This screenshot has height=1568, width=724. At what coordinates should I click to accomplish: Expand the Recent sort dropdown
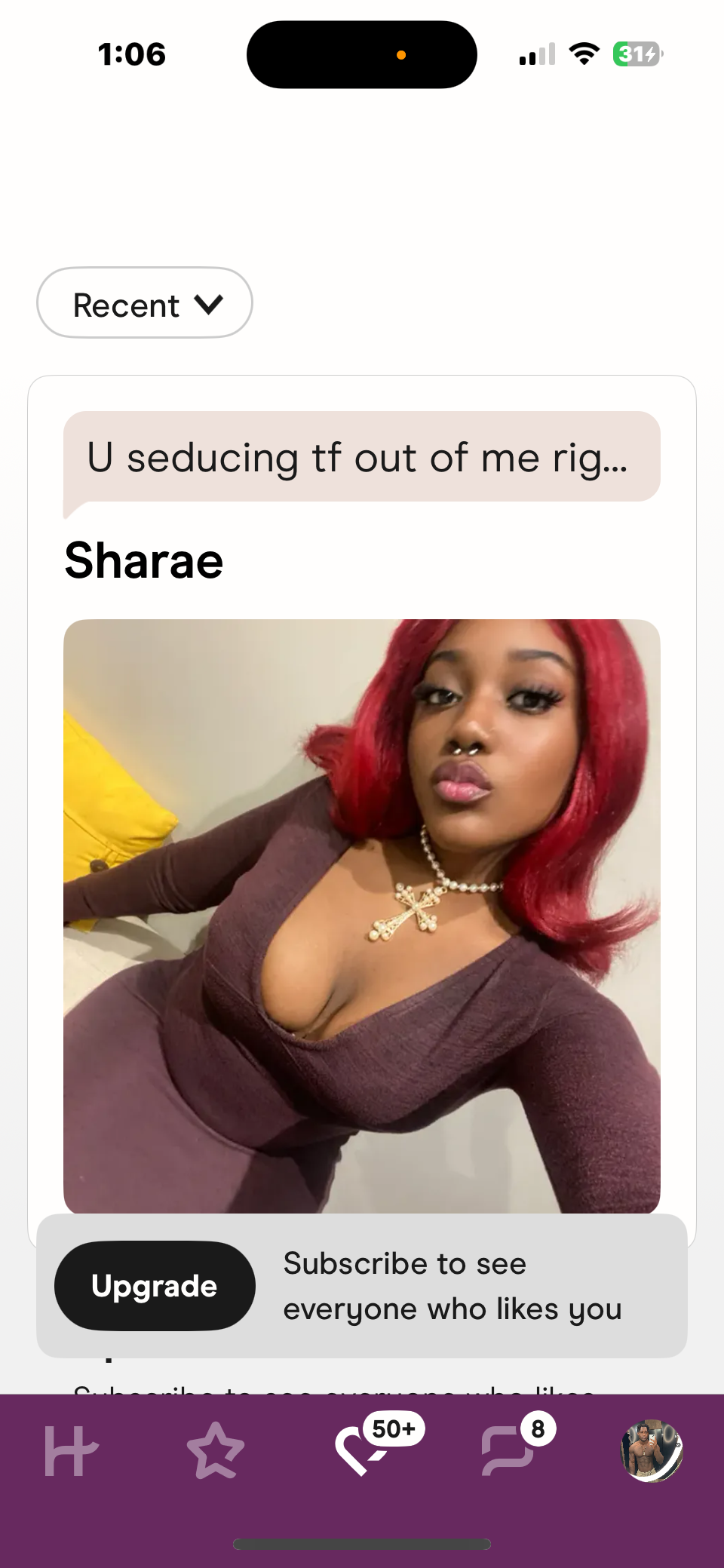[144, 303]
